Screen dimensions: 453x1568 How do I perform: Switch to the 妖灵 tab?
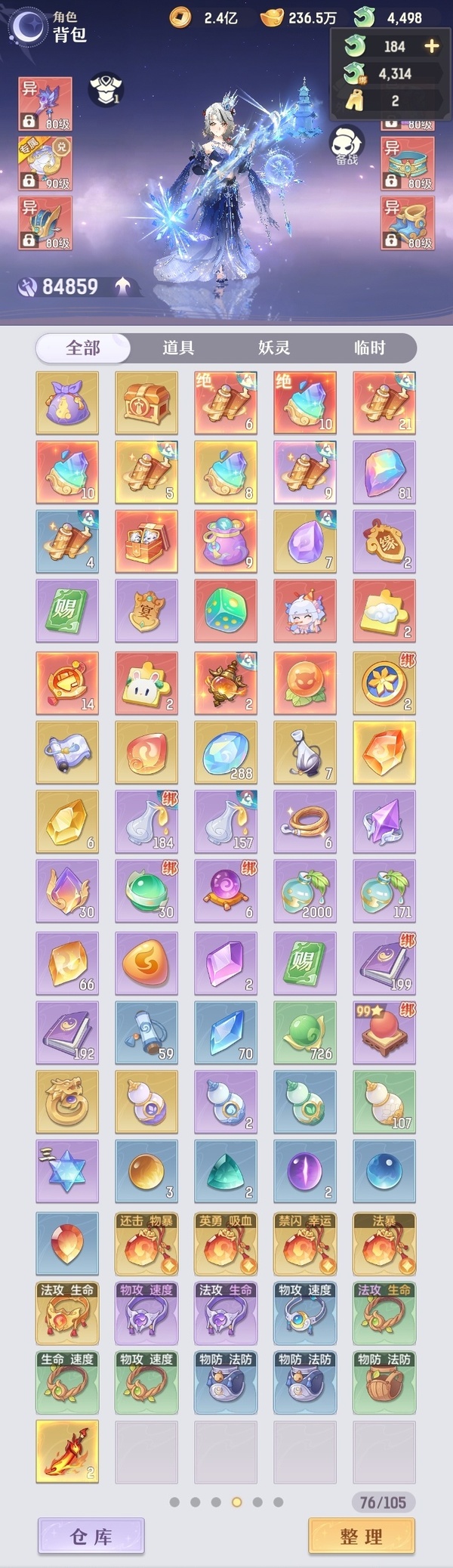tap(274, 348)
